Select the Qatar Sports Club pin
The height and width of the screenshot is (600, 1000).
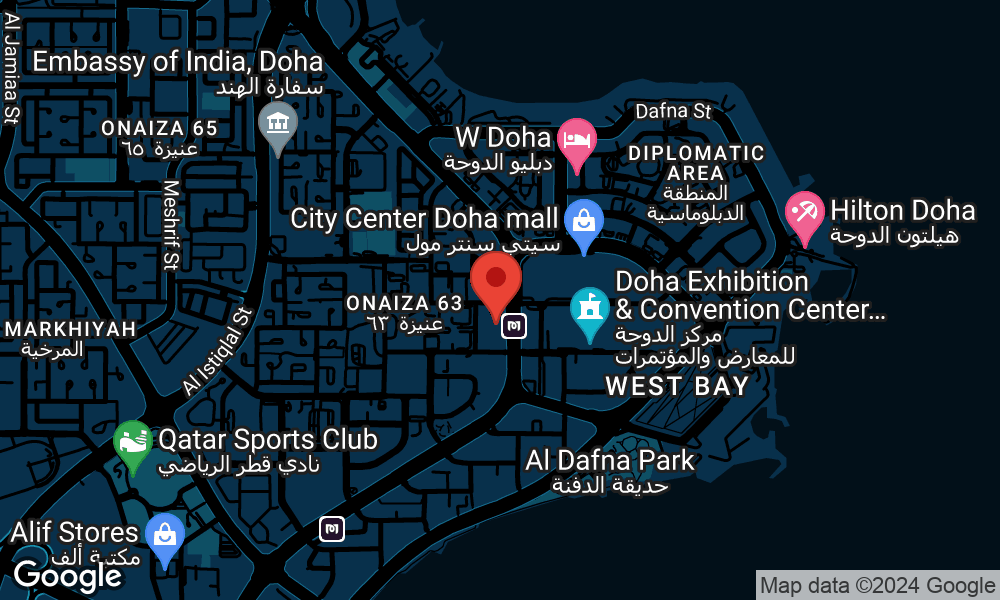coord(132,443)
